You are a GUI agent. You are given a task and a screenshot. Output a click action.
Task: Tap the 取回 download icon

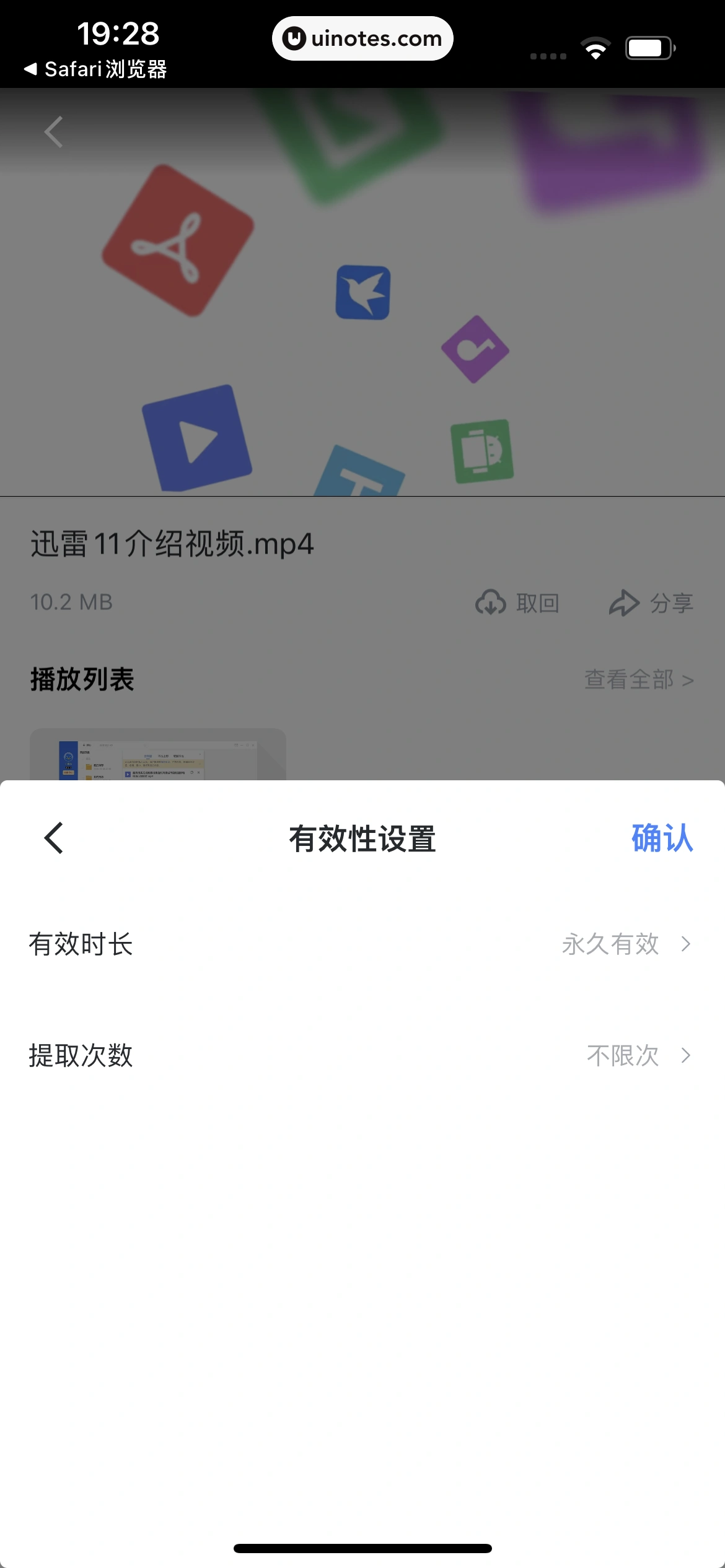491,603
